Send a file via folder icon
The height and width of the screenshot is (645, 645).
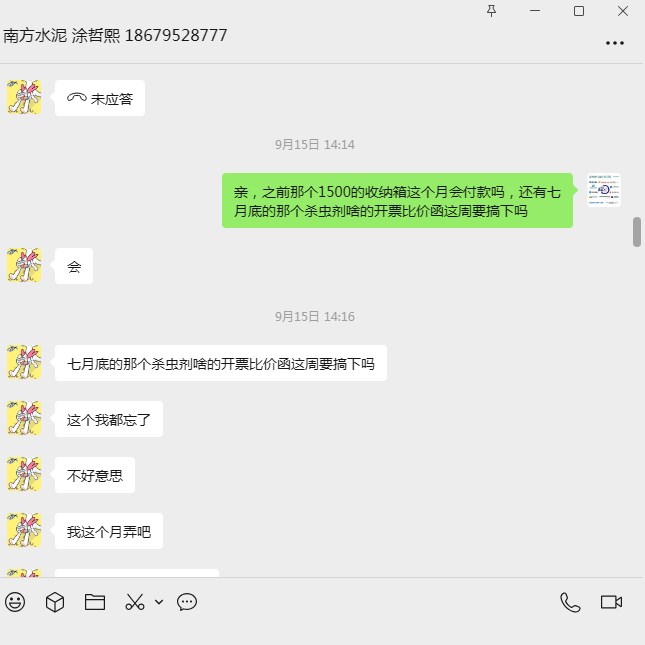pos(95,602)
